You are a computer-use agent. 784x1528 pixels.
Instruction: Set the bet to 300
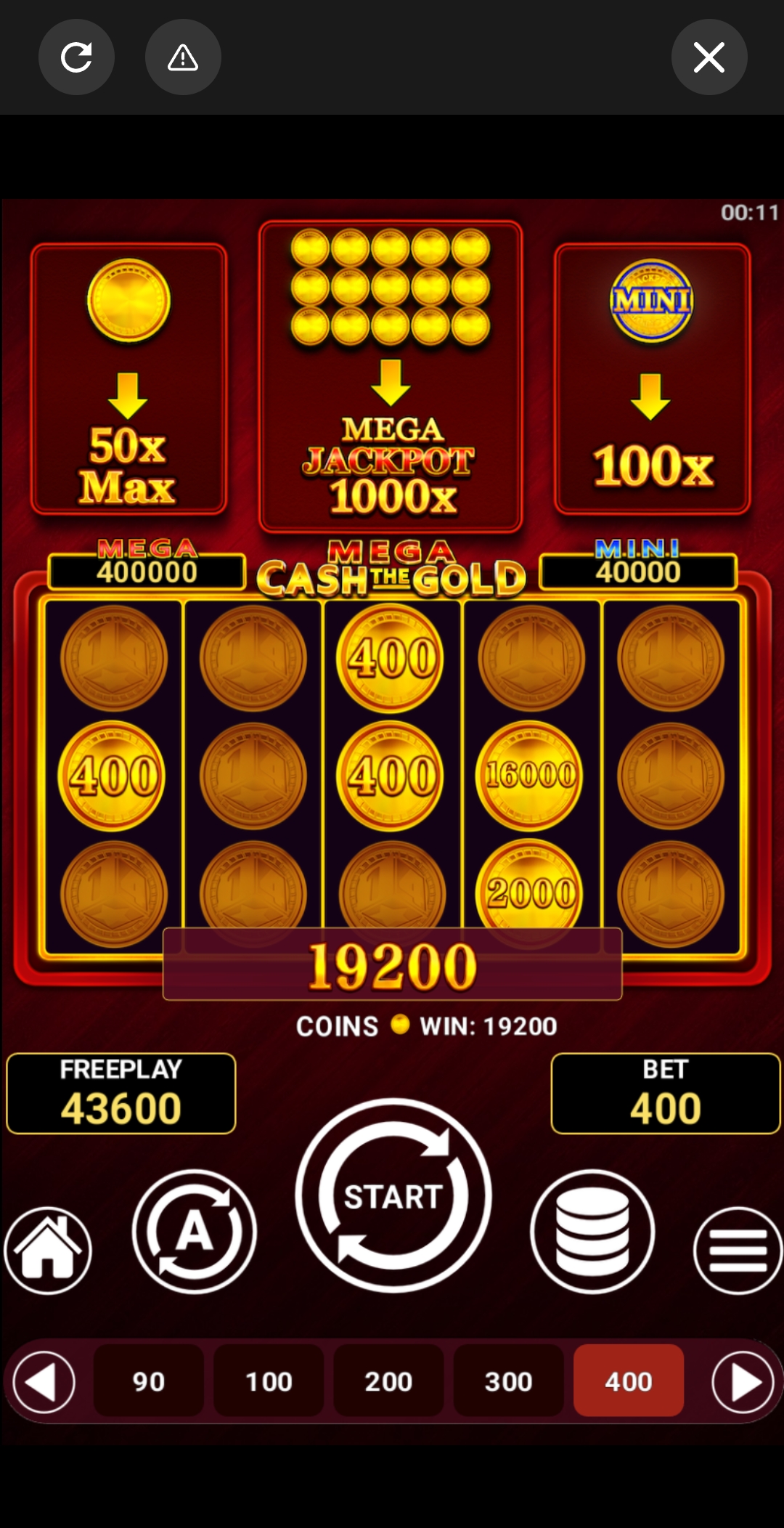point(508,1381)
